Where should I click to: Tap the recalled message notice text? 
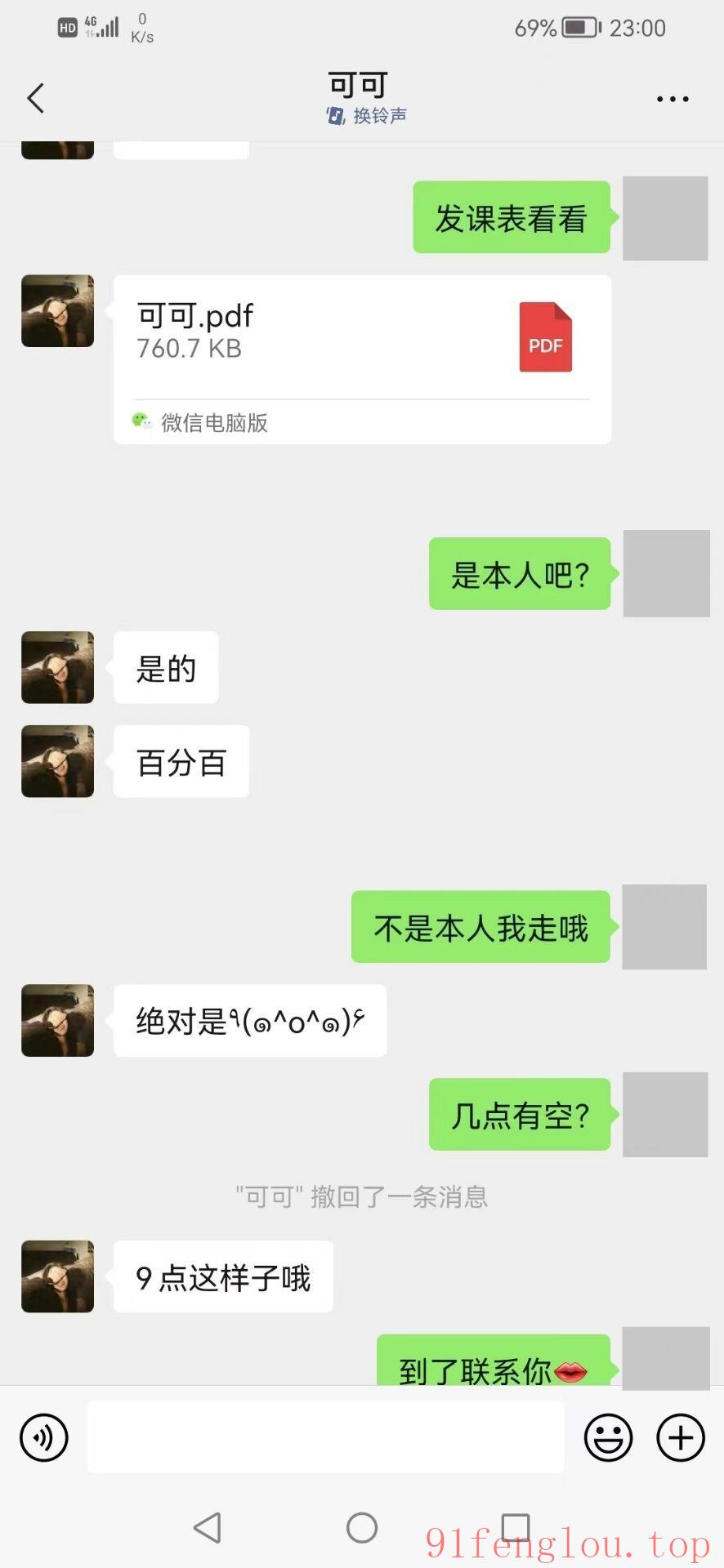[x=362, y=1196]
